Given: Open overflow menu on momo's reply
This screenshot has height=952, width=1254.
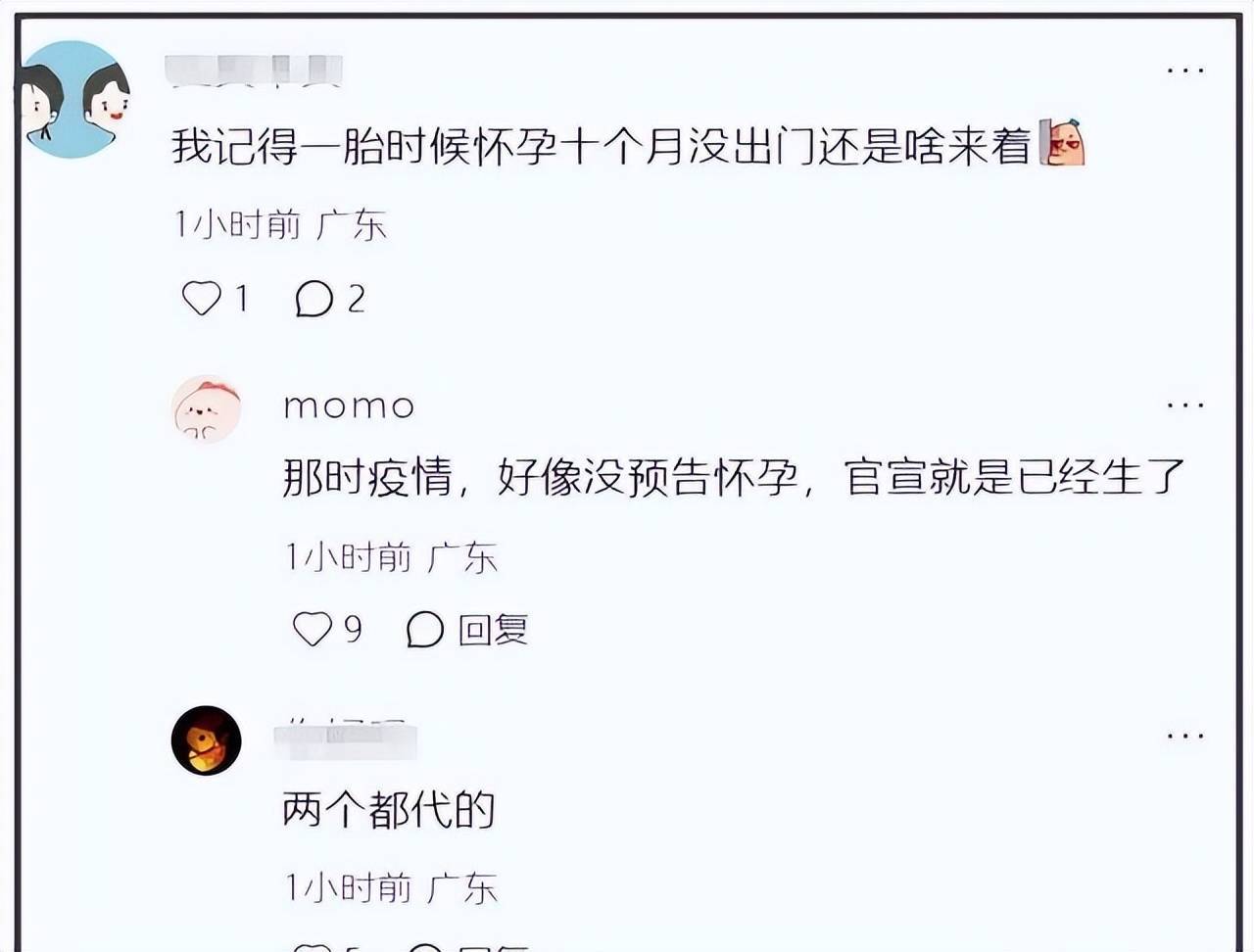Looking at the screenshot, I should pos(1184,404).
